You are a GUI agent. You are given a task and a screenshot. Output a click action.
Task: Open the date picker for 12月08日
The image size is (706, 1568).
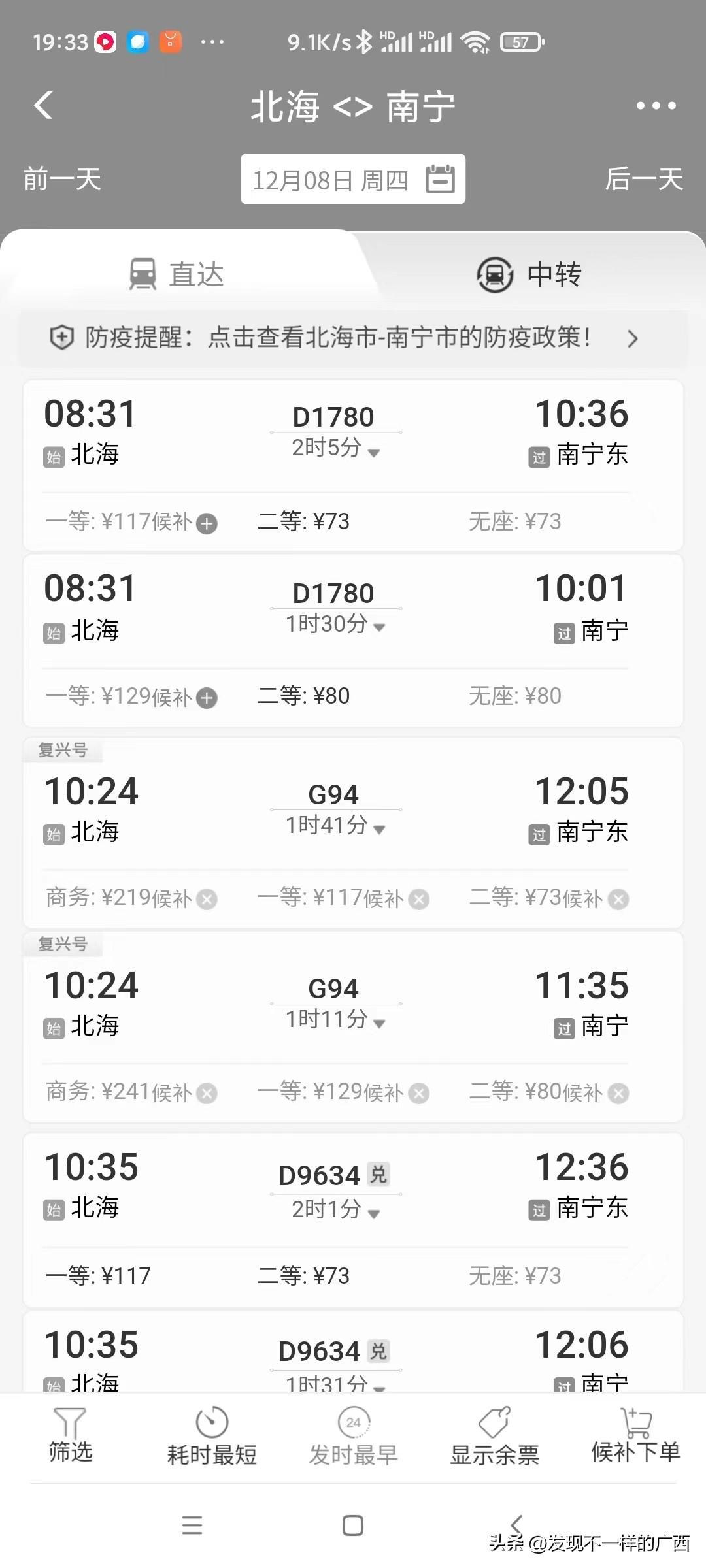tap(353, 180)
